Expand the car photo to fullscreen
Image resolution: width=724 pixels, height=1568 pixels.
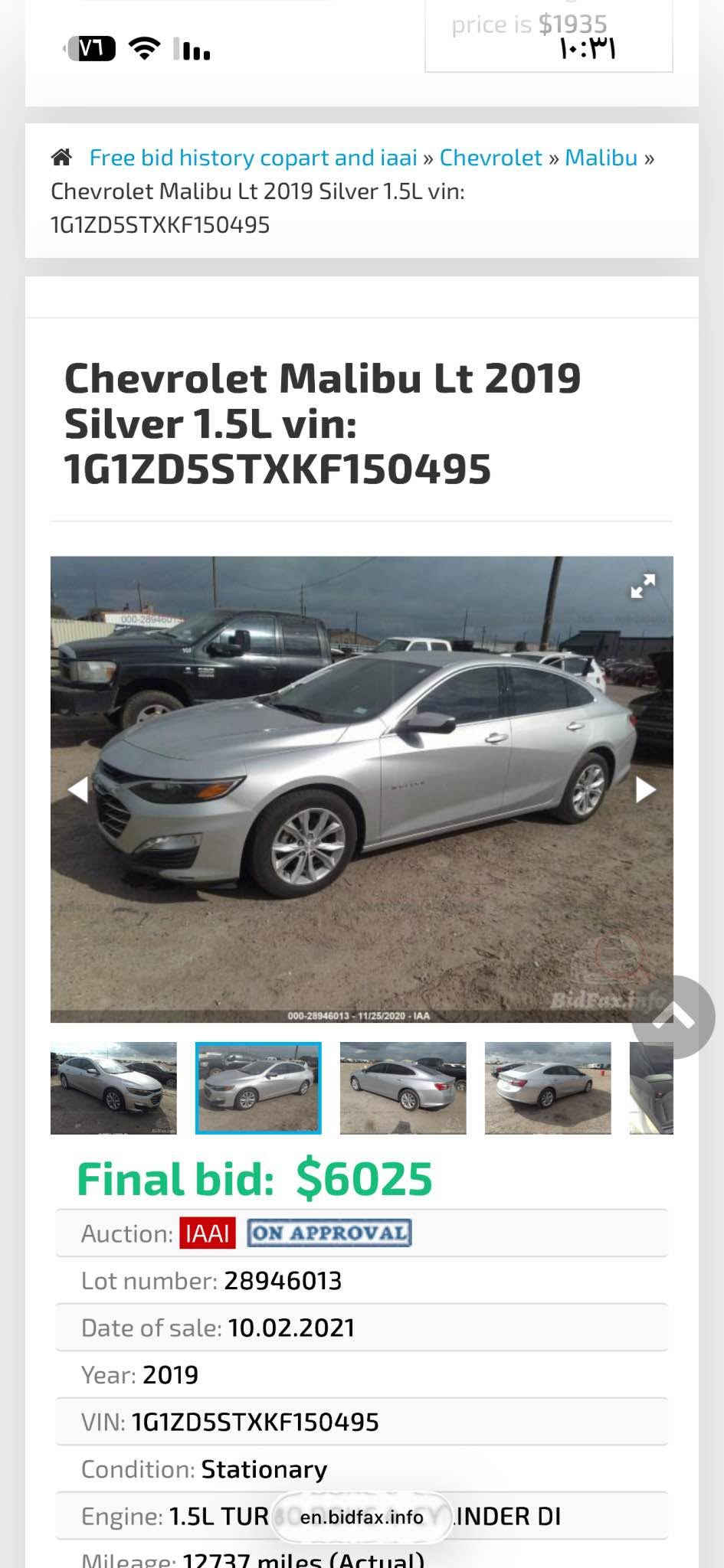pos(642,586)
